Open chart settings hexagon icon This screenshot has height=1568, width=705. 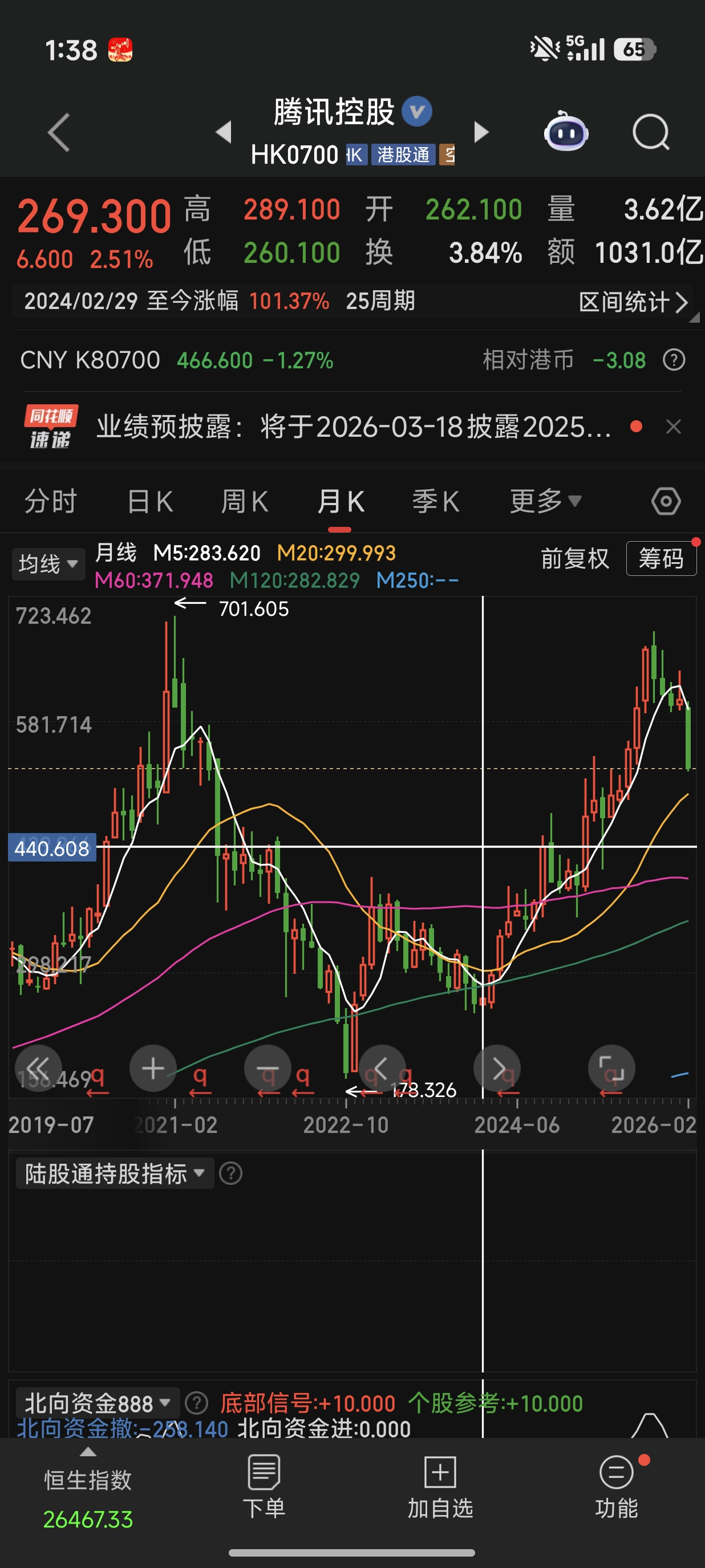tap(666, 502)
